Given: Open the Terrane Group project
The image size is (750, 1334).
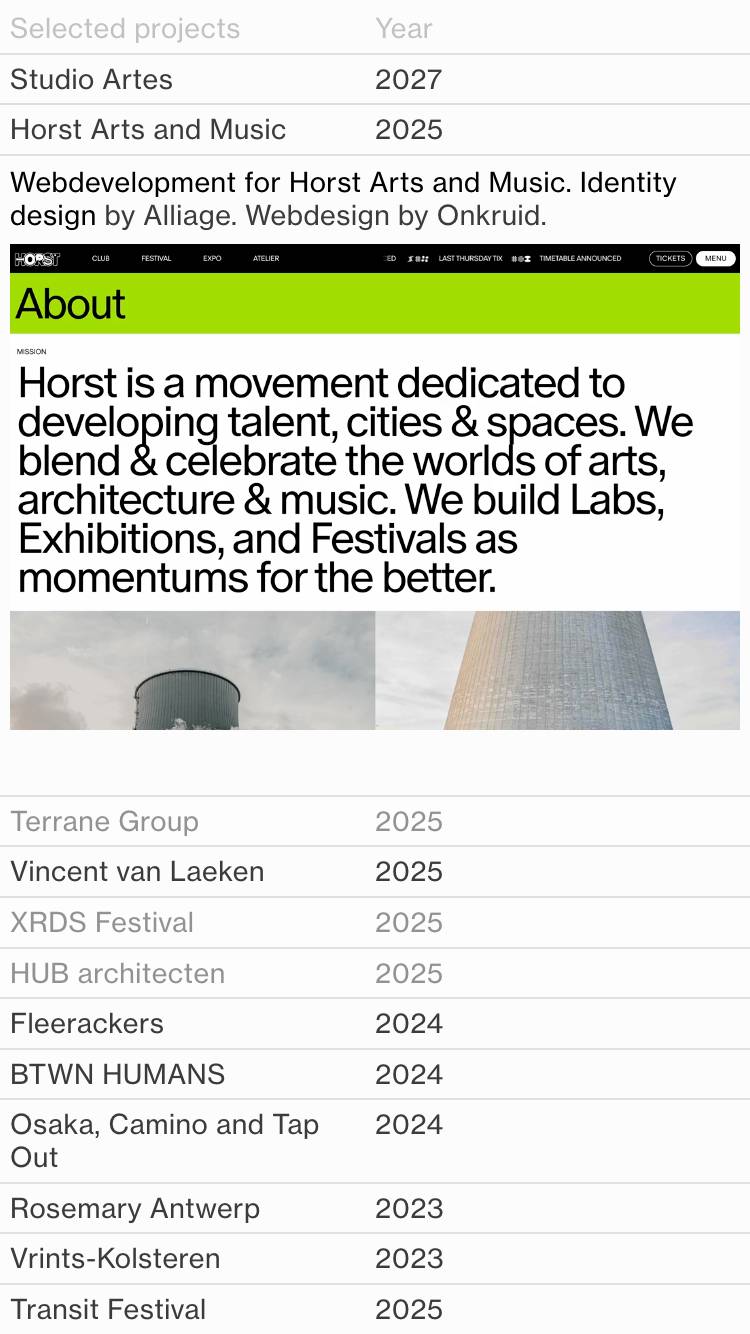Looking at the screenshot, I should (x=375, y=821).
